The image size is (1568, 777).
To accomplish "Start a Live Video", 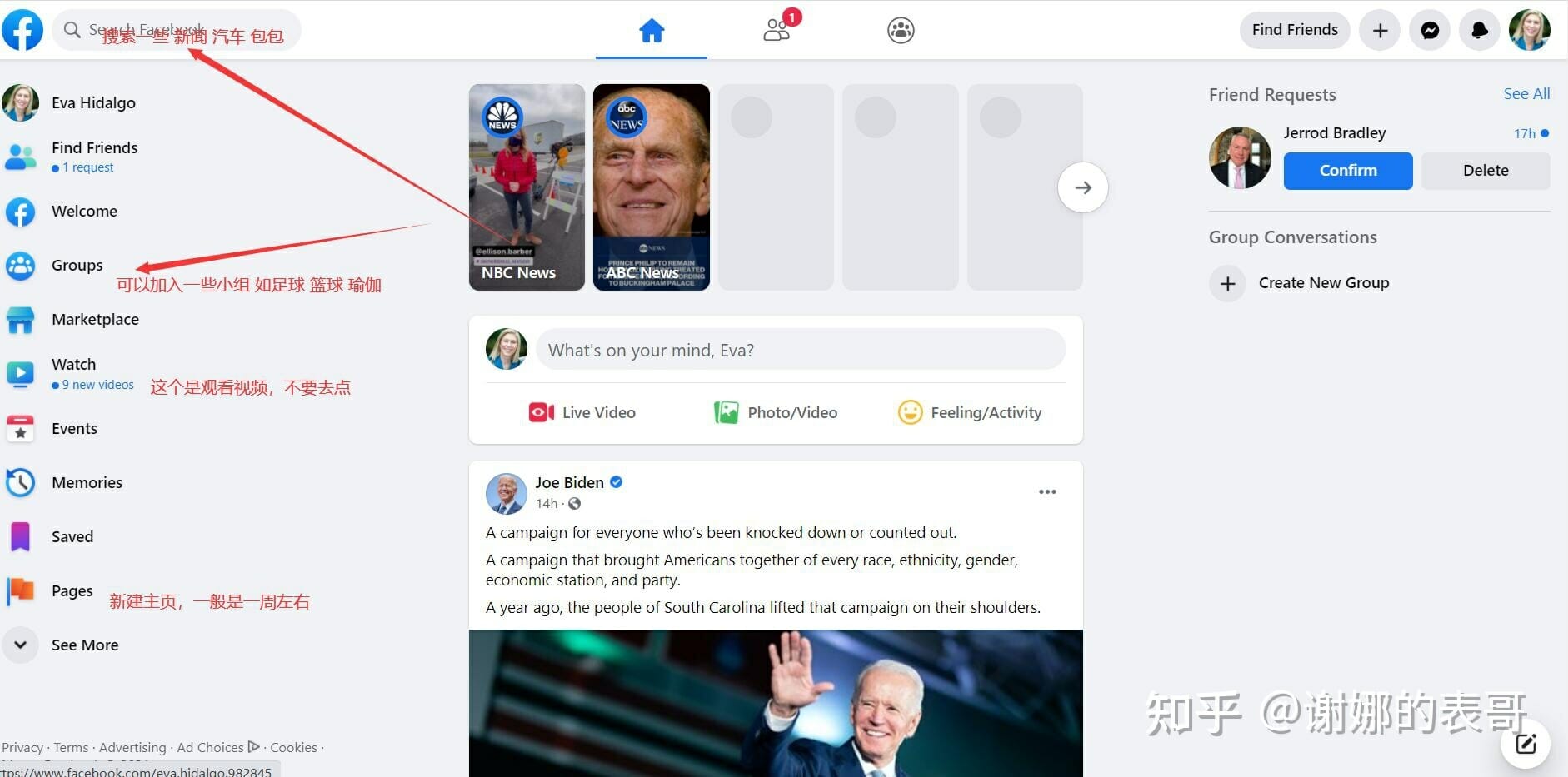I will pyautogui.click(x=582, y=412).
